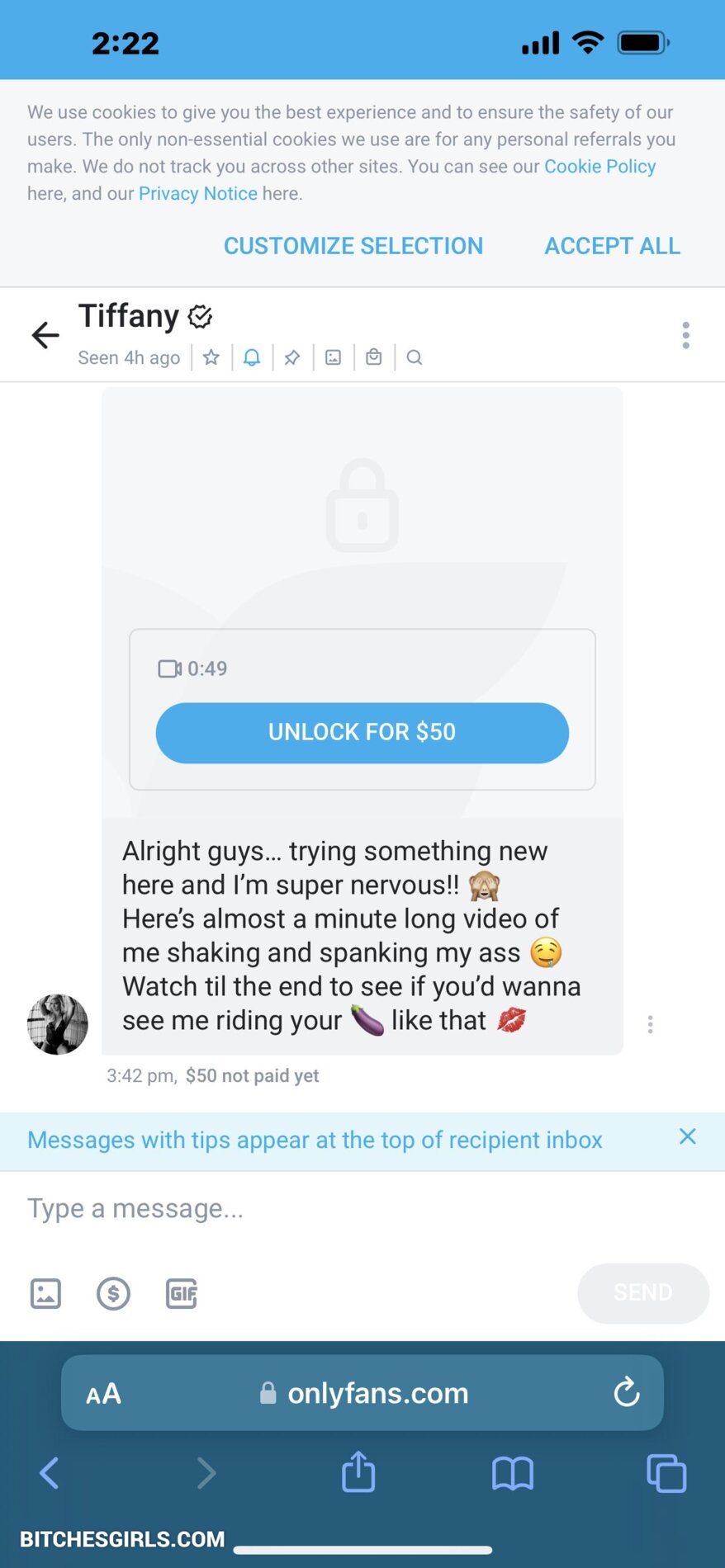
Task: Open the chat overflow menu
Action: pos(685,335)
